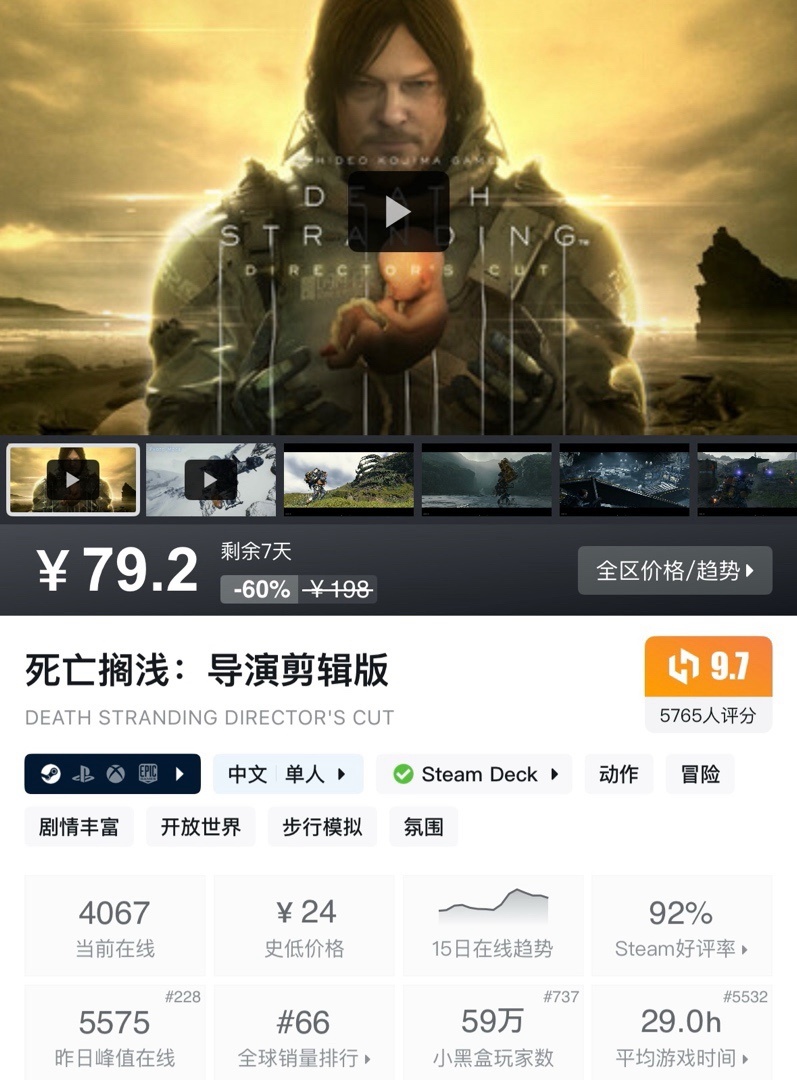Select the 冒险 tag chip

[x=700, y=774]
